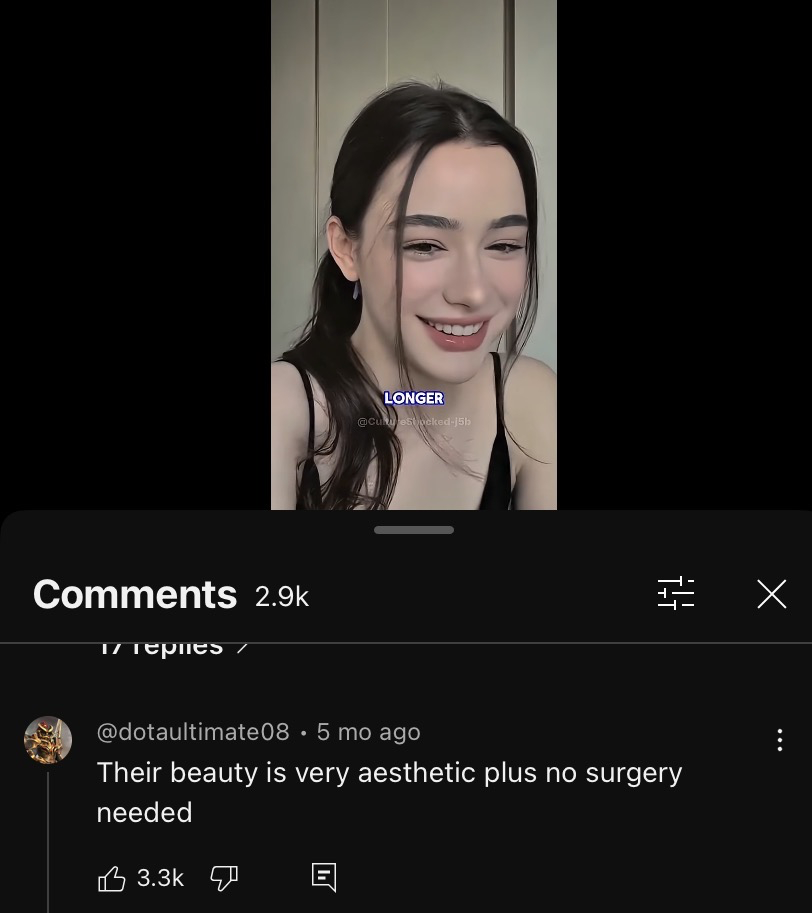Open overflow menu for @dotaultimate08's comment
The image size is (812, 913).
[x=779, y=740]
